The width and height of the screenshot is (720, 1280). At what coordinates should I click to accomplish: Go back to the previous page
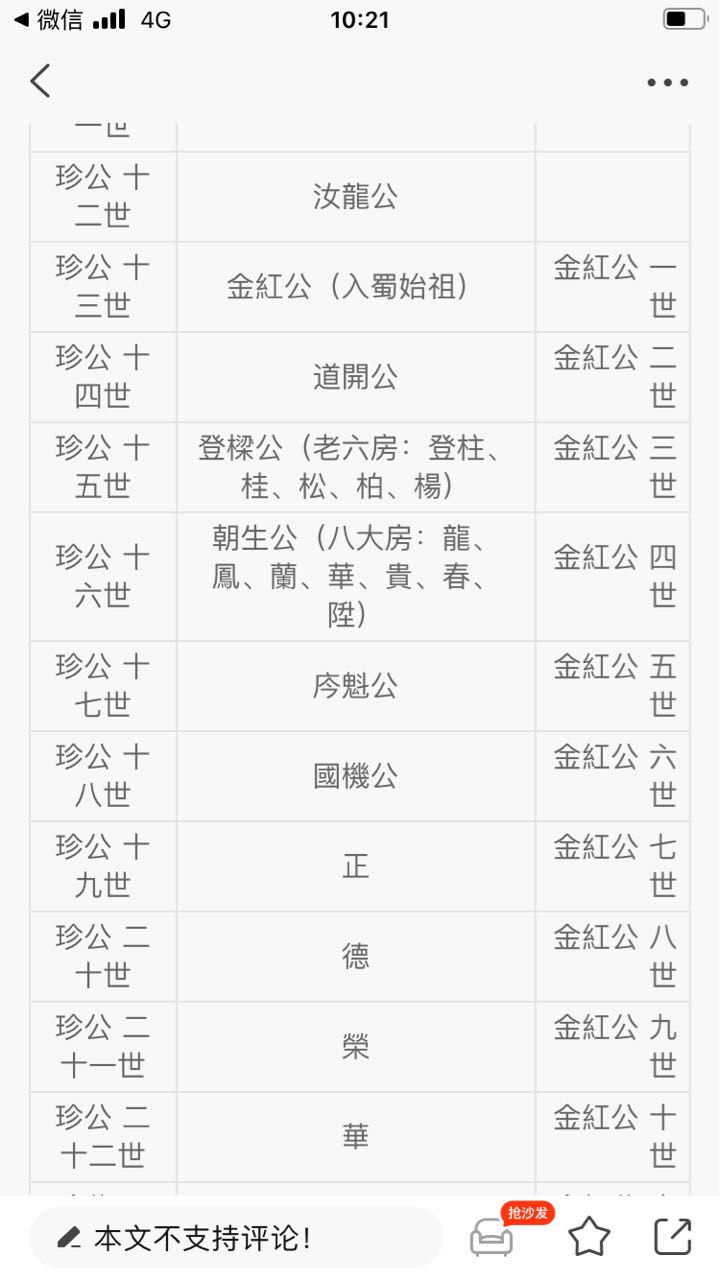tap(40, 81)
